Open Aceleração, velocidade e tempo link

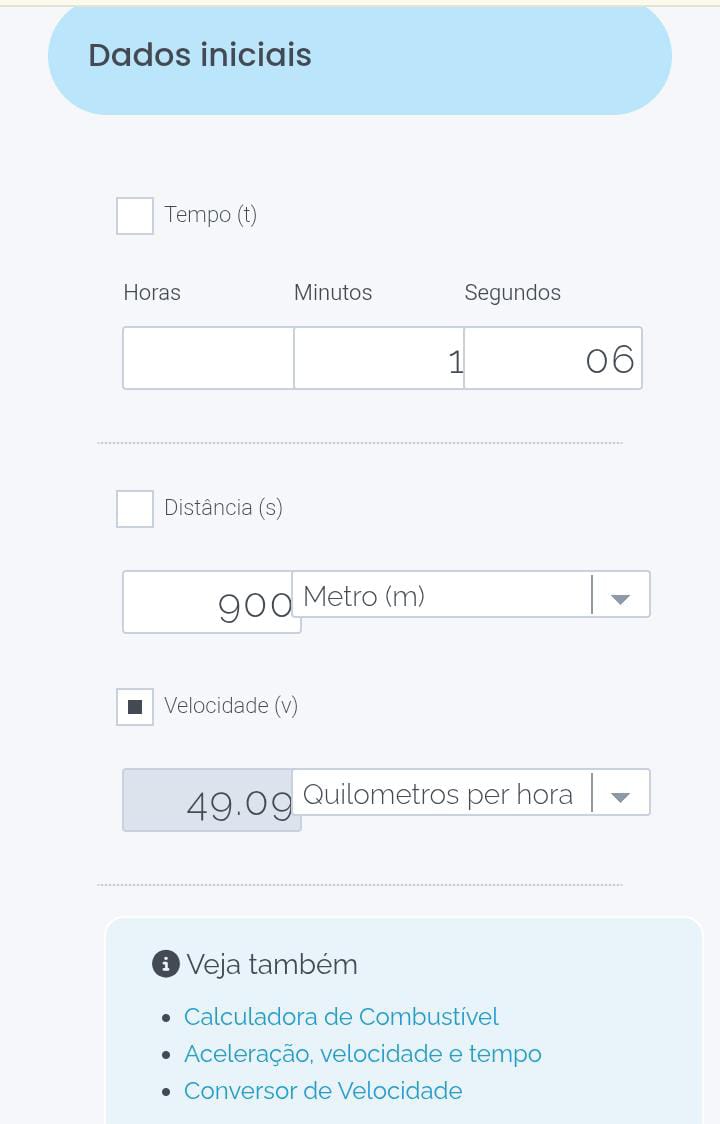click(362, 1054)
